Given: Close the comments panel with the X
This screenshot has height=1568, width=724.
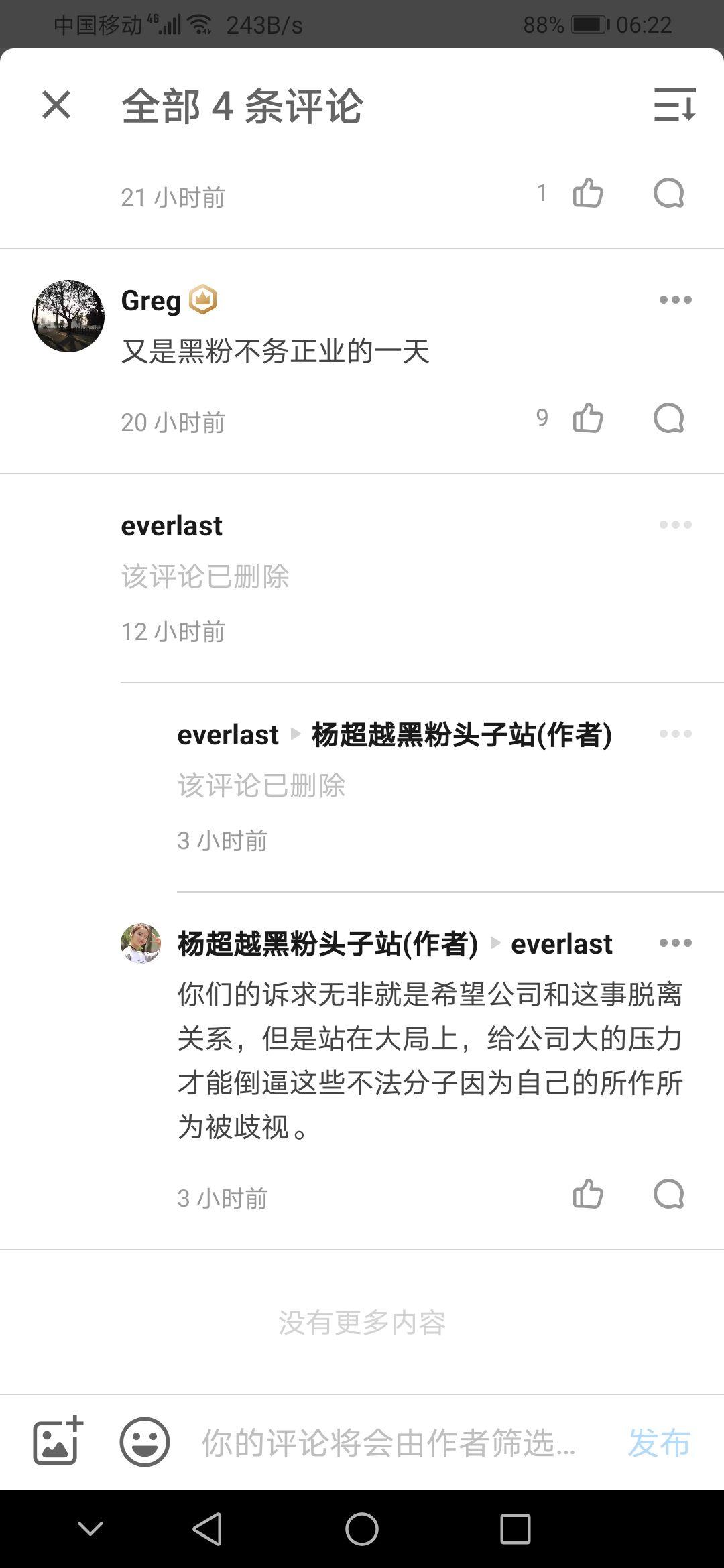Looking at the screenshot, I should tap(56, 106).
